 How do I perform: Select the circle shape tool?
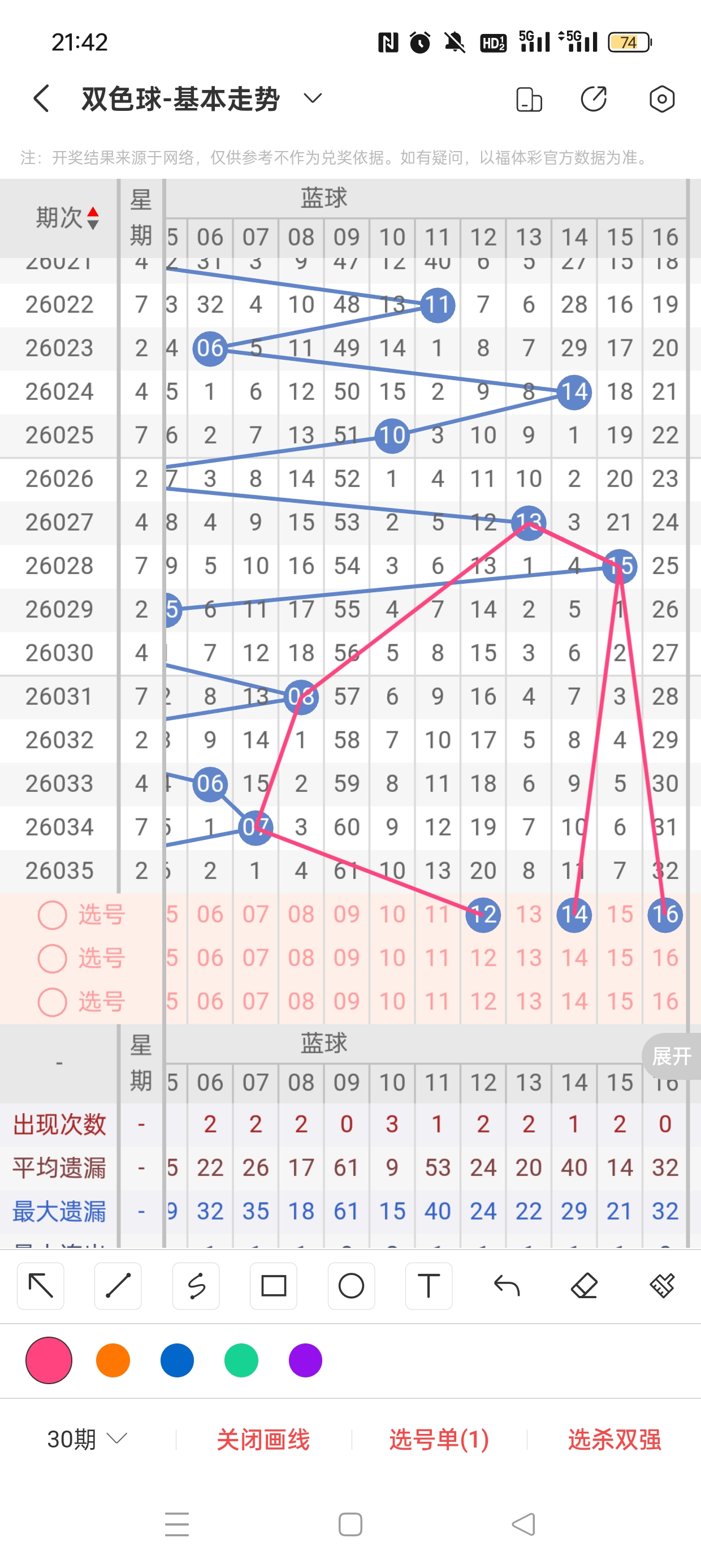[351, 1286]
